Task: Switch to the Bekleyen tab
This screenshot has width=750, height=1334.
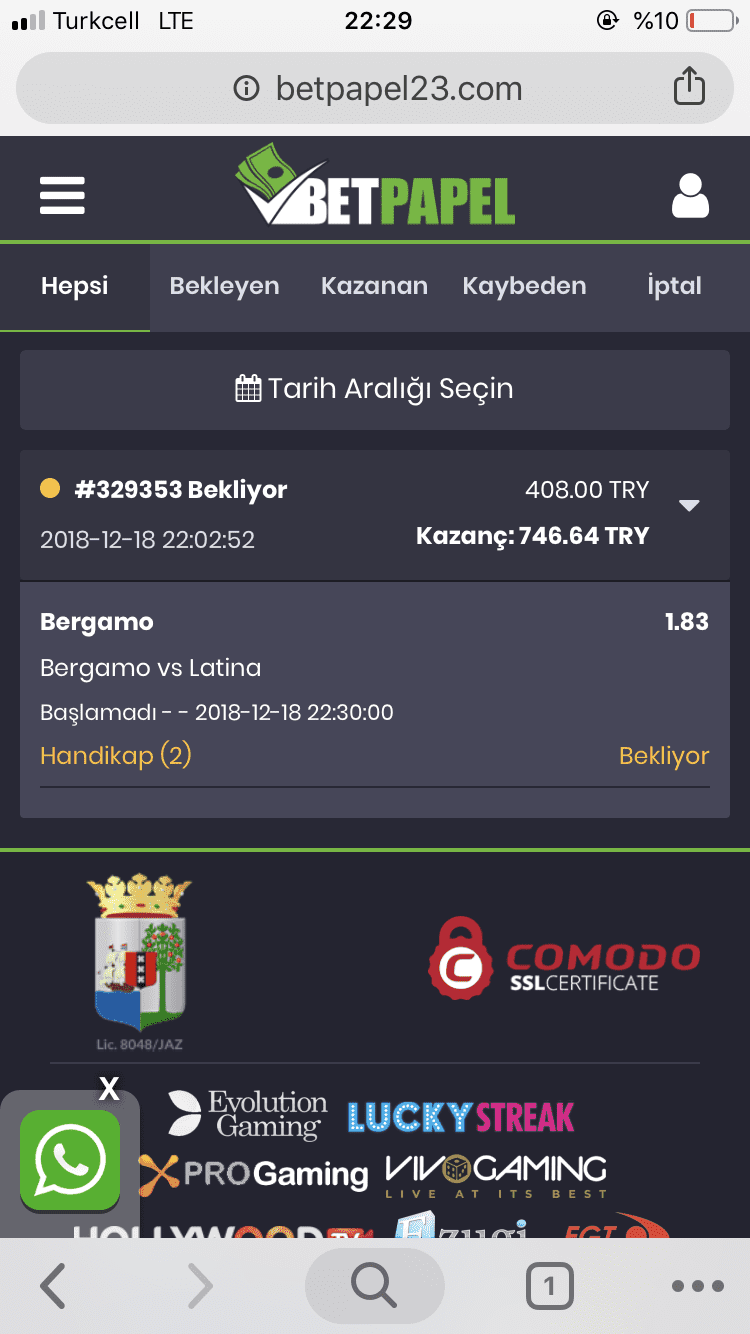Action: tap(224, 286)
